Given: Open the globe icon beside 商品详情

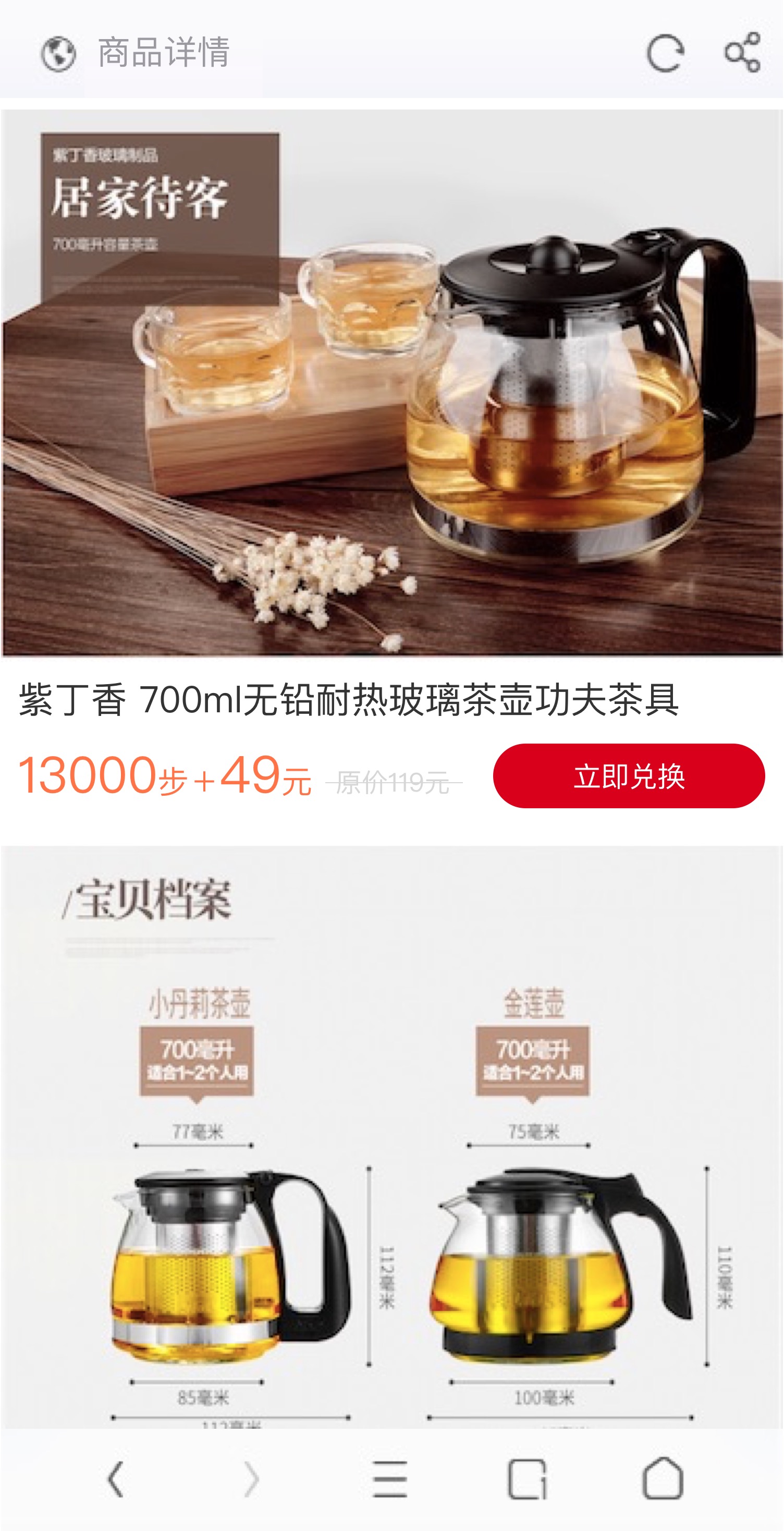Looking at the screenshot, I should point(58,54).
